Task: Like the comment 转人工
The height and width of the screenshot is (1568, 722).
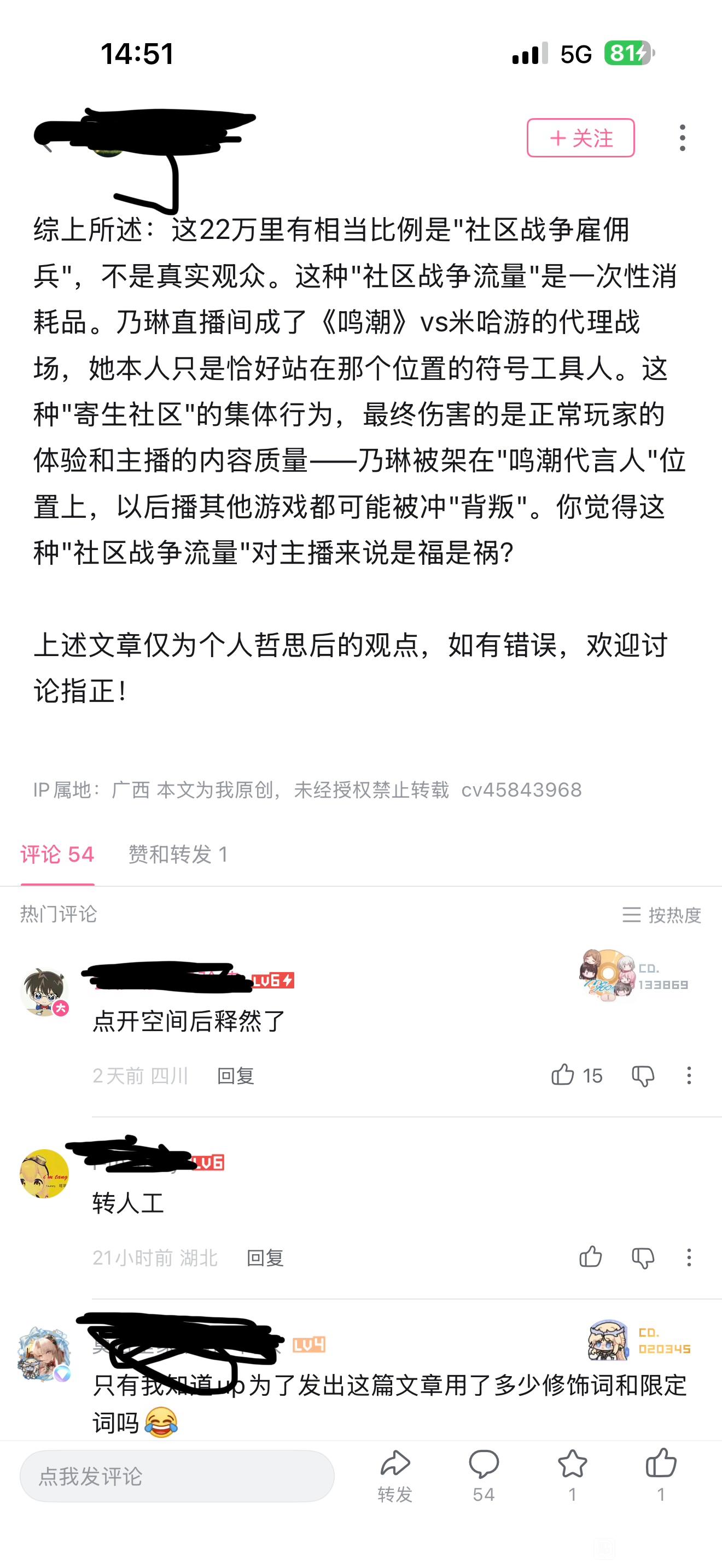Action: pyautogui.click(x=591, y=1257)
